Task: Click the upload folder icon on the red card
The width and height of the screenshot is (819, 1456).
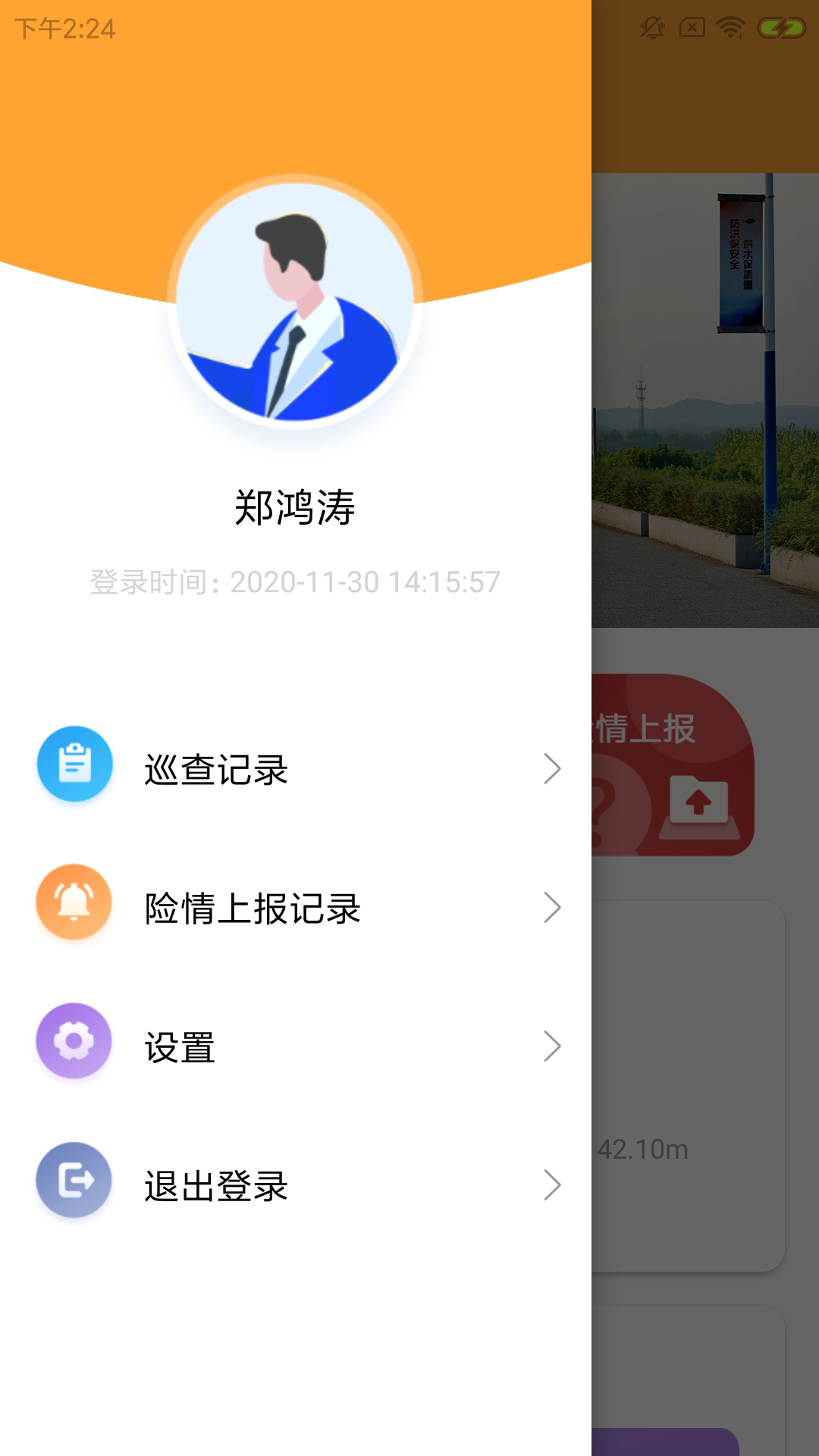Action: click(x=698, y=806)
